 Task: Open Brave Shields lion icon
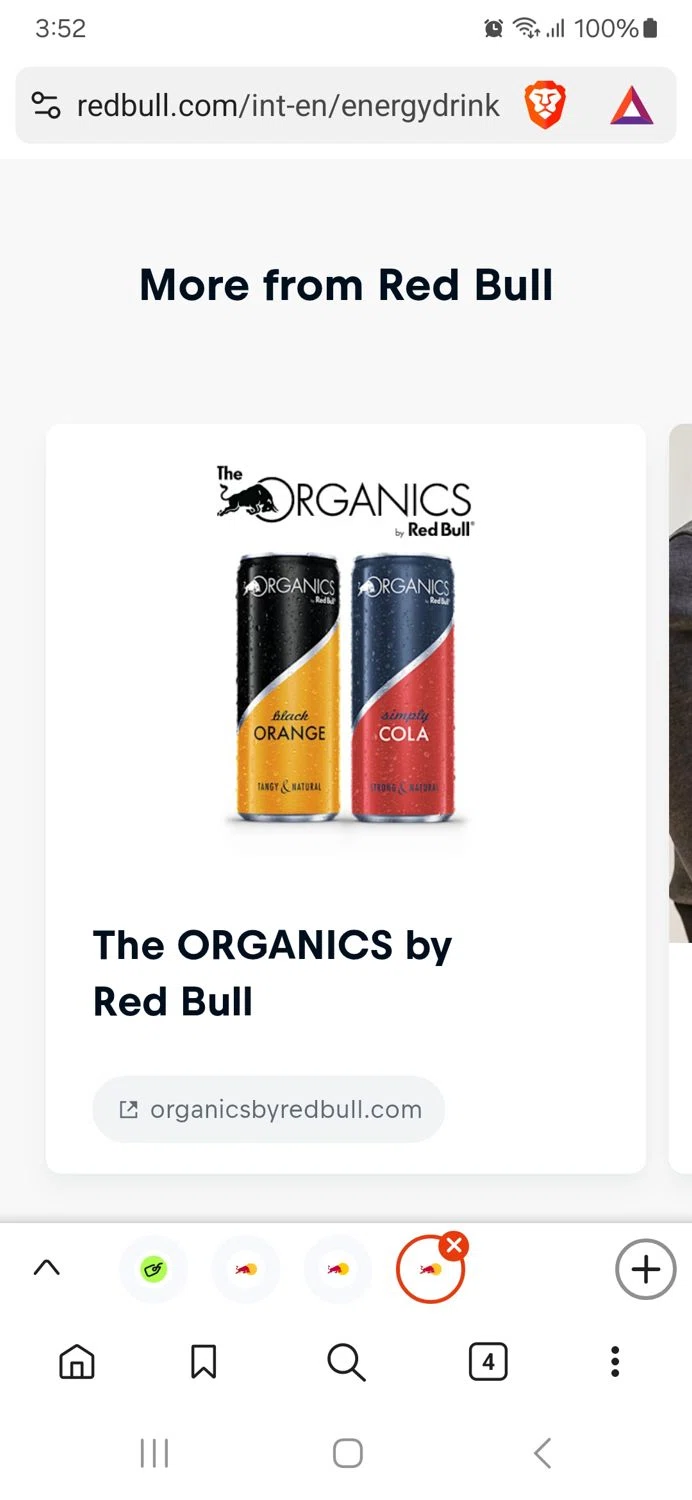point(545,106)
